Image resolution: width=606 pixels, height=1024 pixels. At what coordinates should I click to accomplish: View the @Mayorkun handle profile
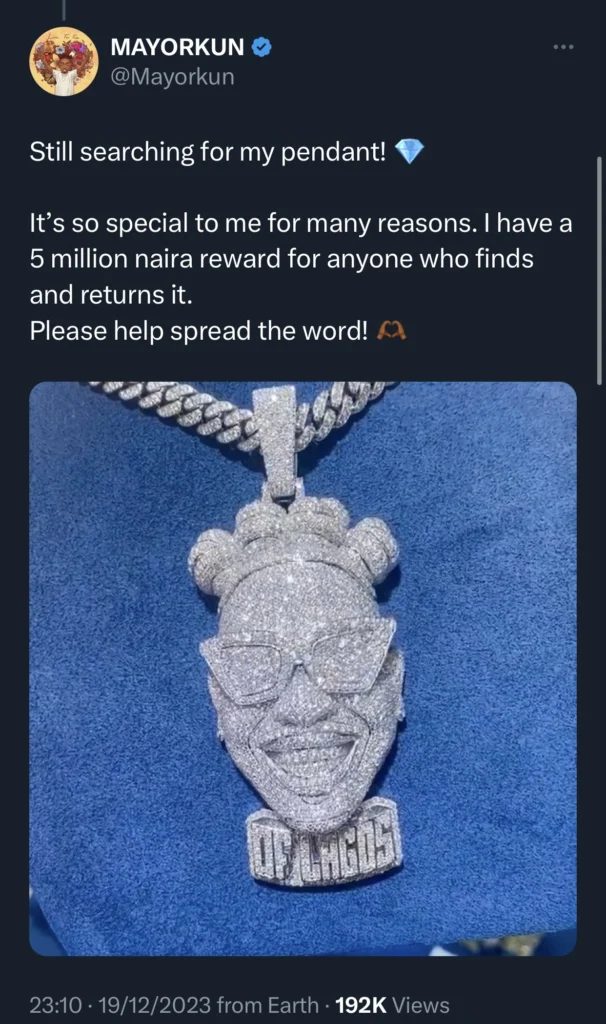coord(172,75)
